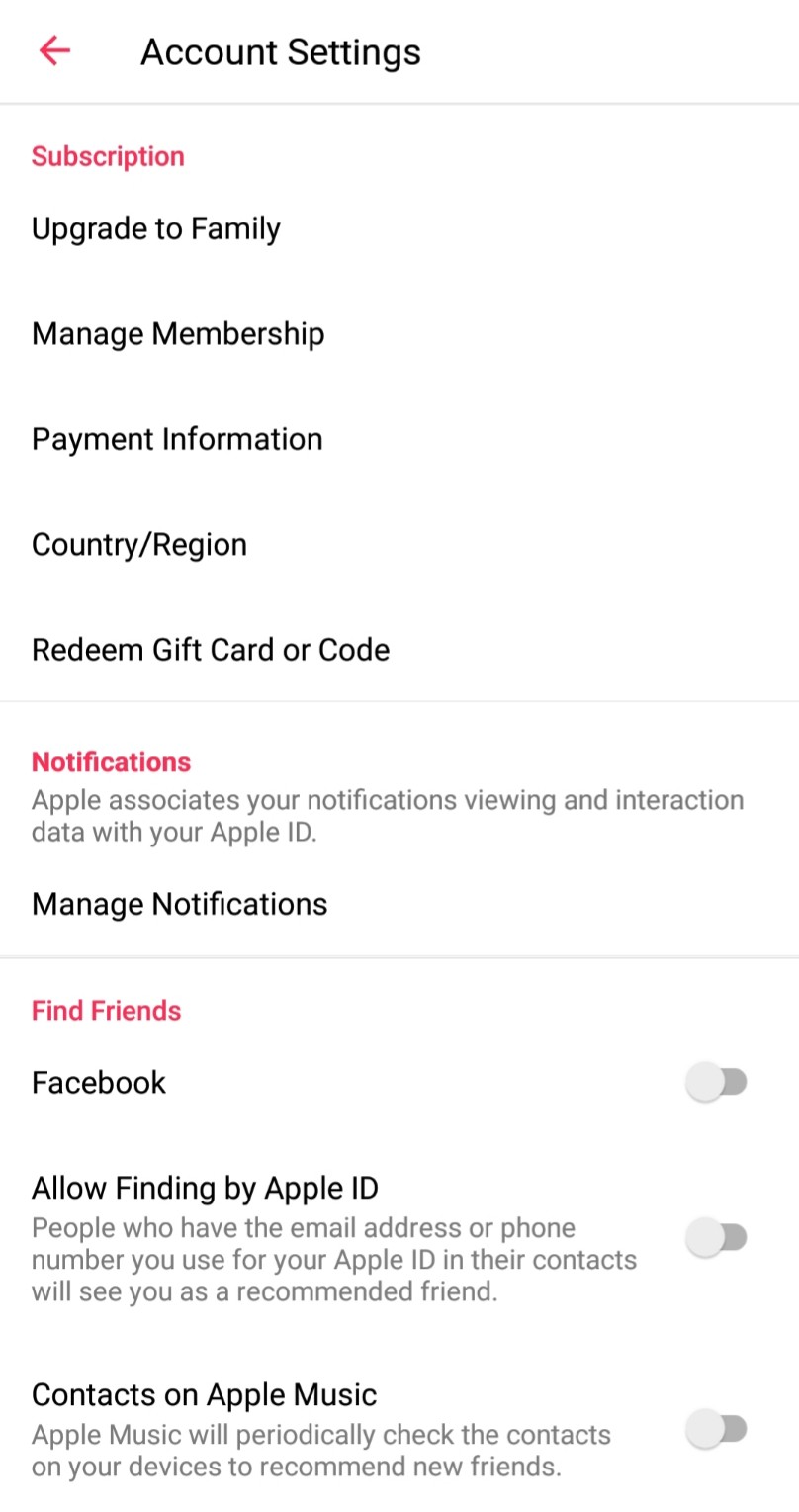Open Payment Information

[177, 439]
